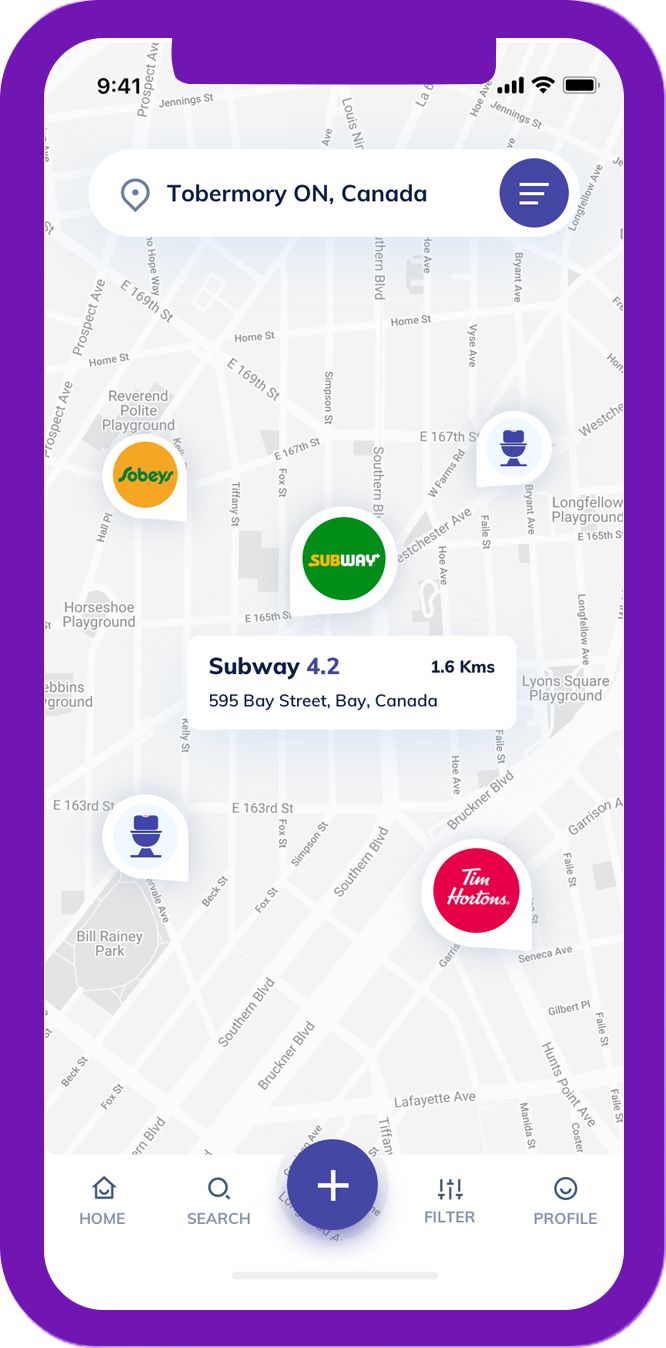Switch to the Search tab
Screen dimensions: 666x1348
(218, 1200)
